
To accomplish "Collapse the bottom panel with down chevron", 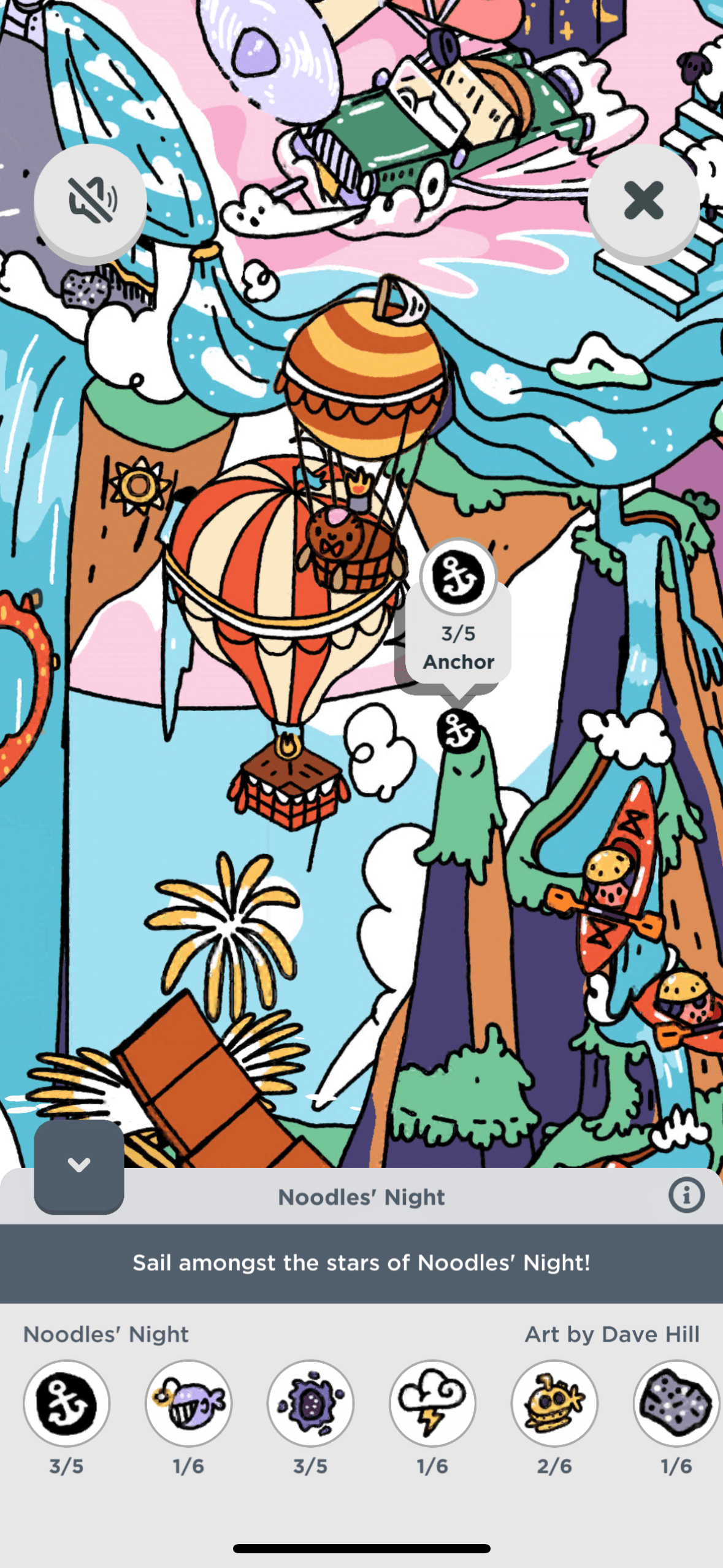I will [79, 1165].
